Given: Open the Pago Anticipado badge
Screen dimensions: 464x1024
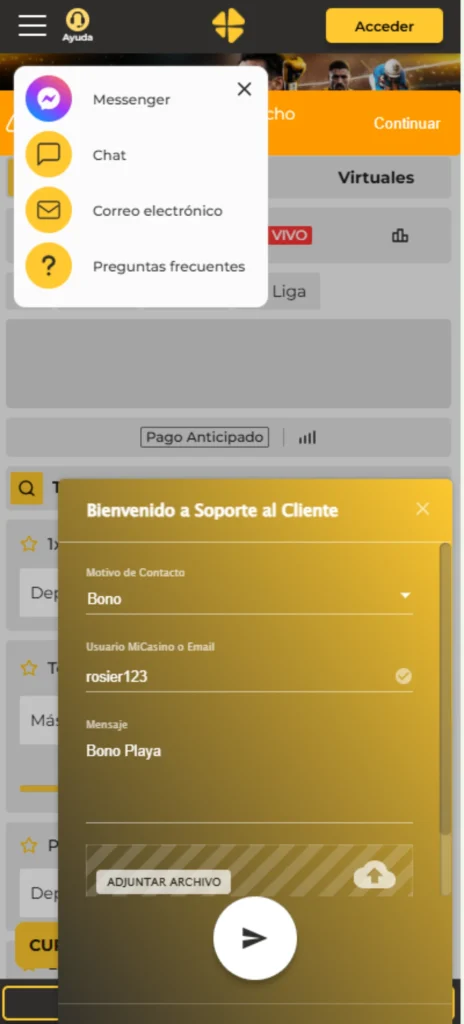Looking at the screenshot, I should coord(205,437).
